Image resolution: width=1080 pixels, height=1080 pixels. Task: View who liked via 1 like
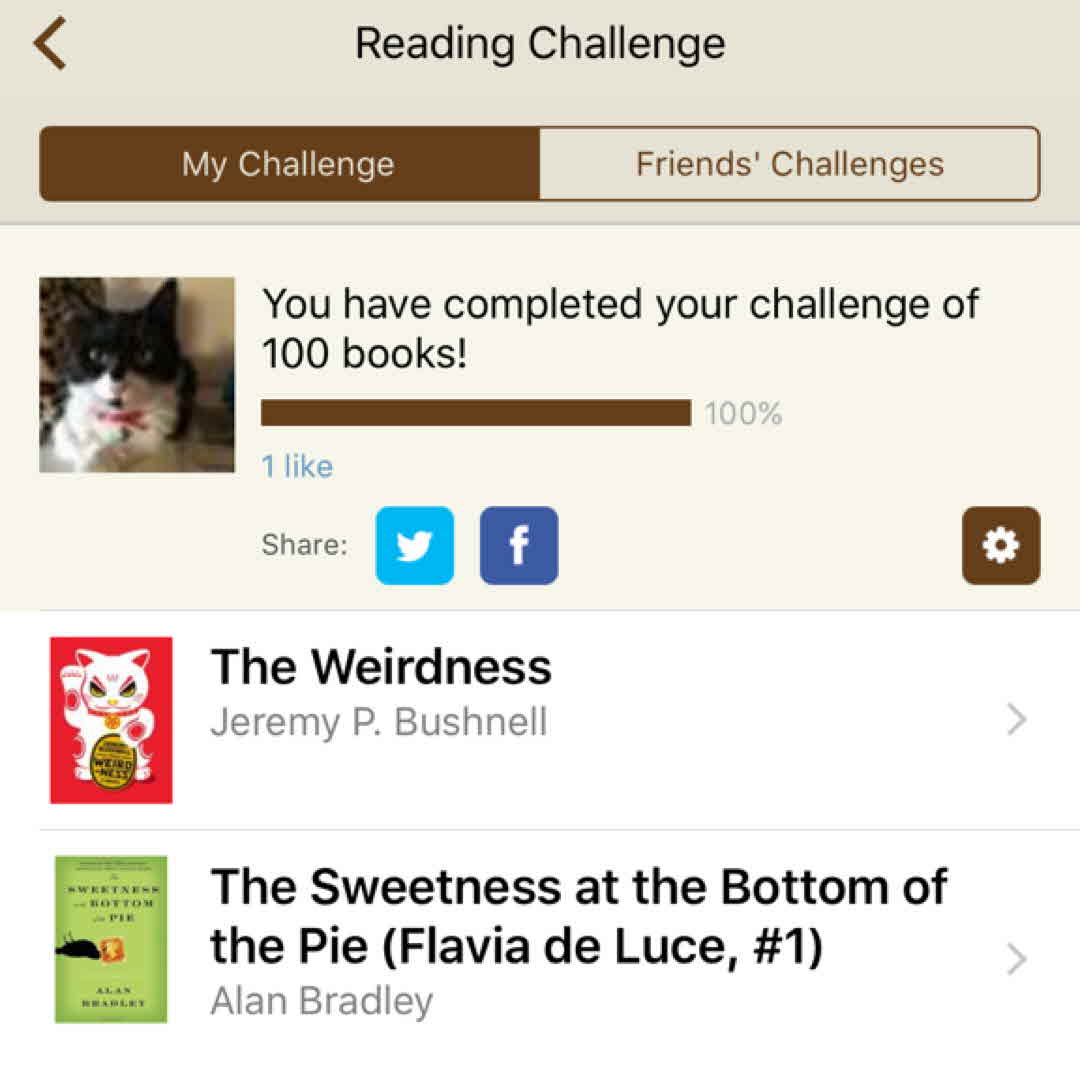tap(297, 466)
